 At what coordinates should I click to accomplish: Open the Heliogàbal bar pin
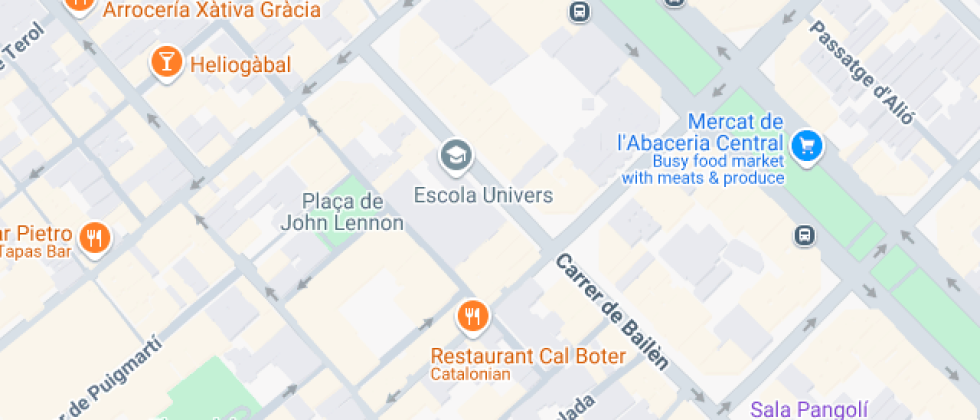(x=166, y=64)
